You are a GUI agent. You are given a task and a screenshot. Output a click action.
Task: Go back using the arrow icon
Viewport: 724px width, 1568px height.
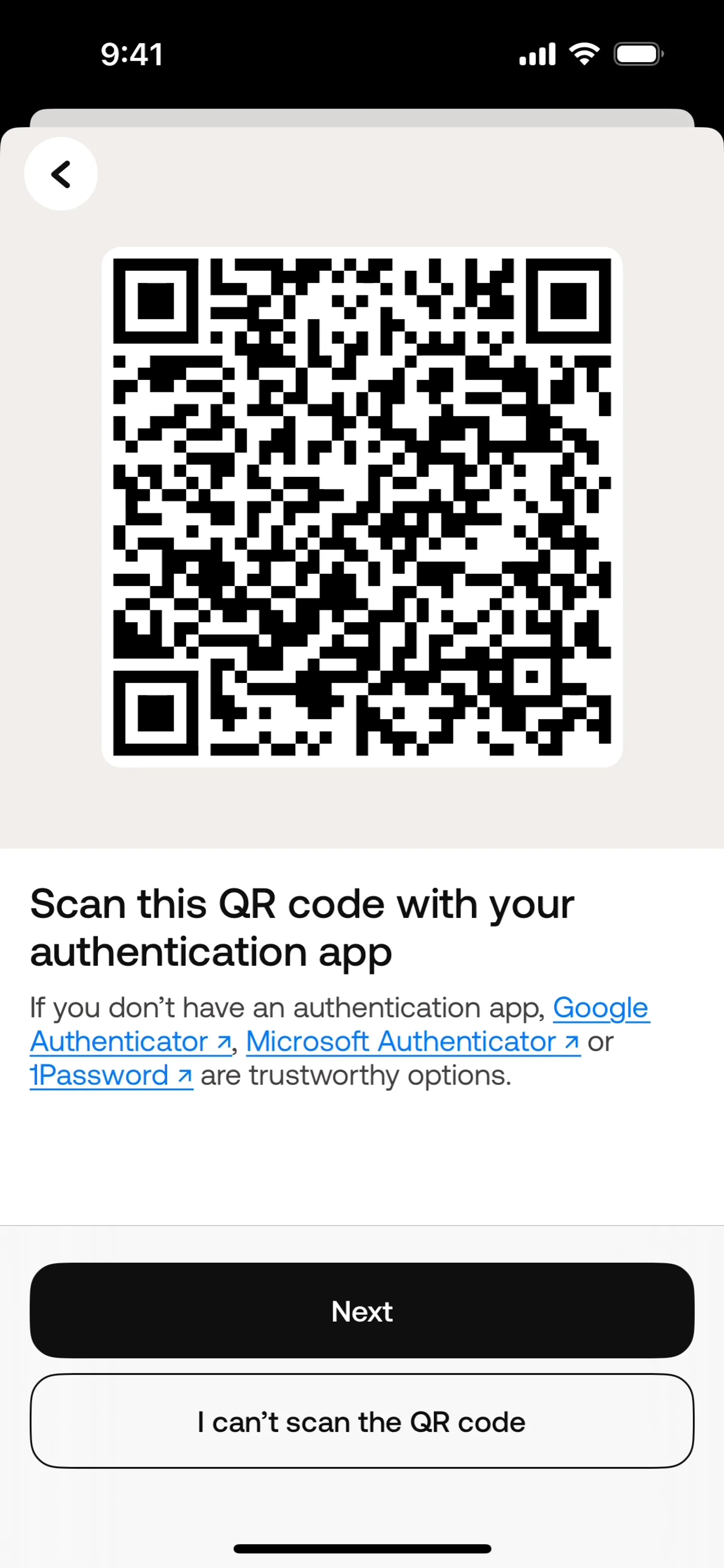tap(61, 174)
